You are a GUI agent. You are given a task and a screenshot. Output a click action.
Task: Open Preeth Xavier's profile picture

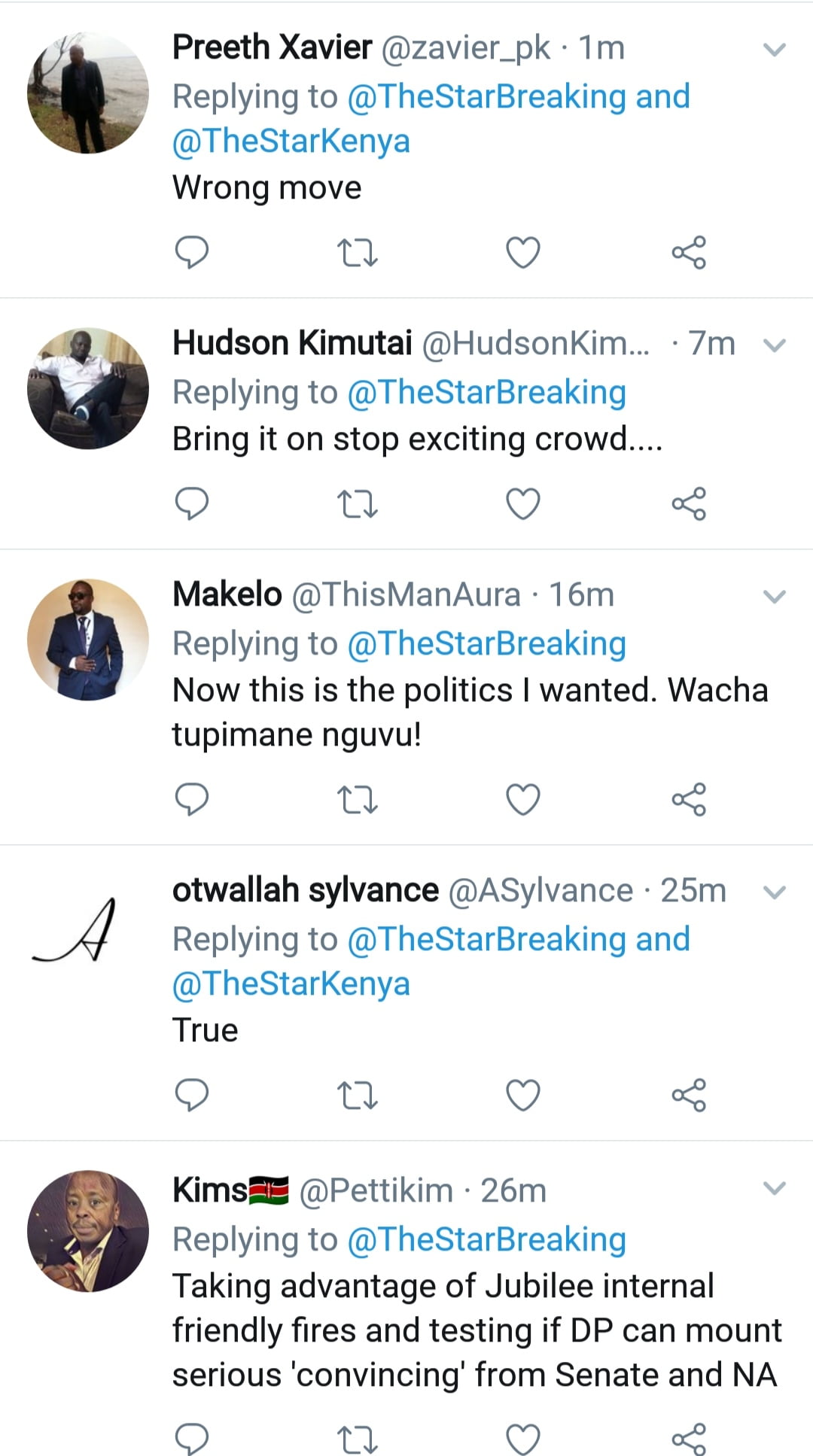click(x=88, y=93)
